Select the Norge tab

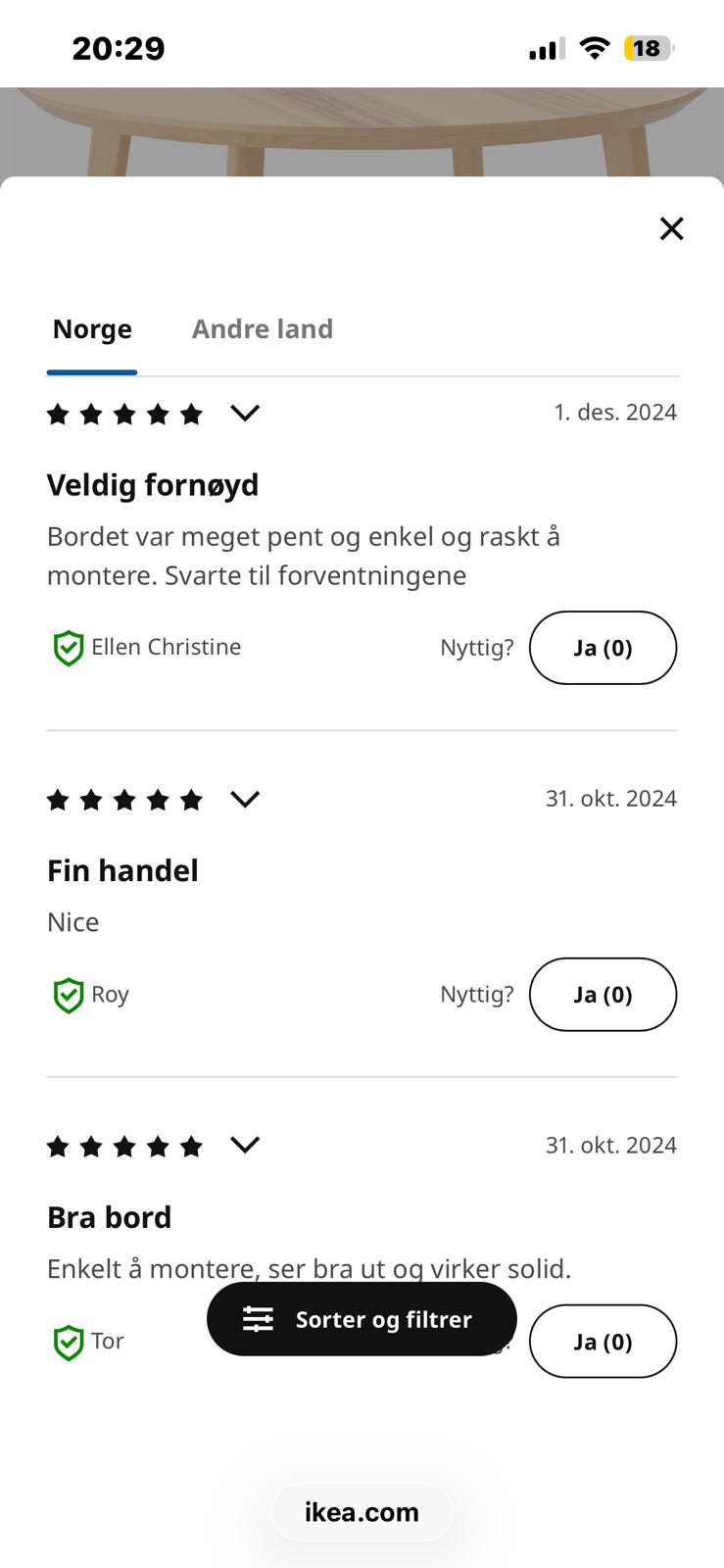(x=91, y=328)
